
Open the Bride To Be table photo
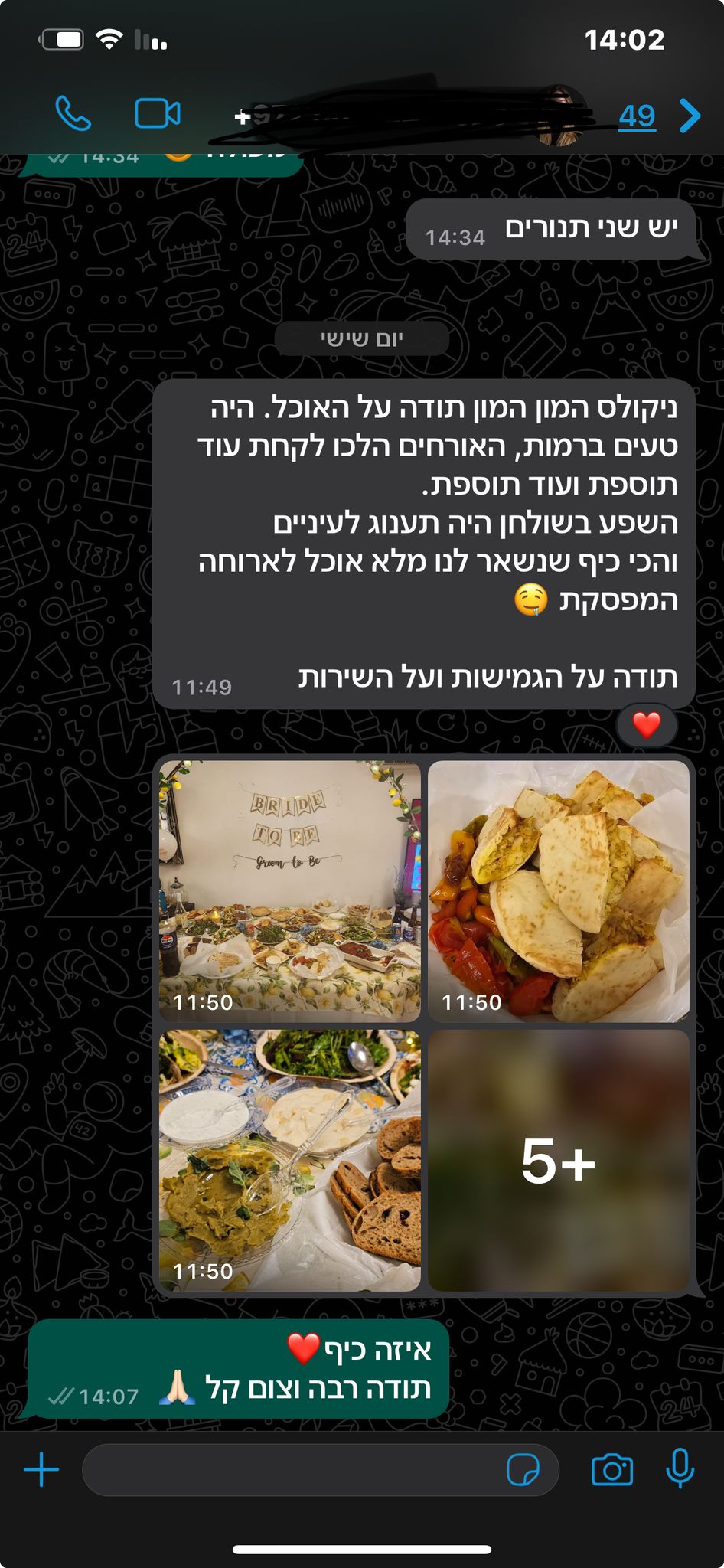(290, 891)
